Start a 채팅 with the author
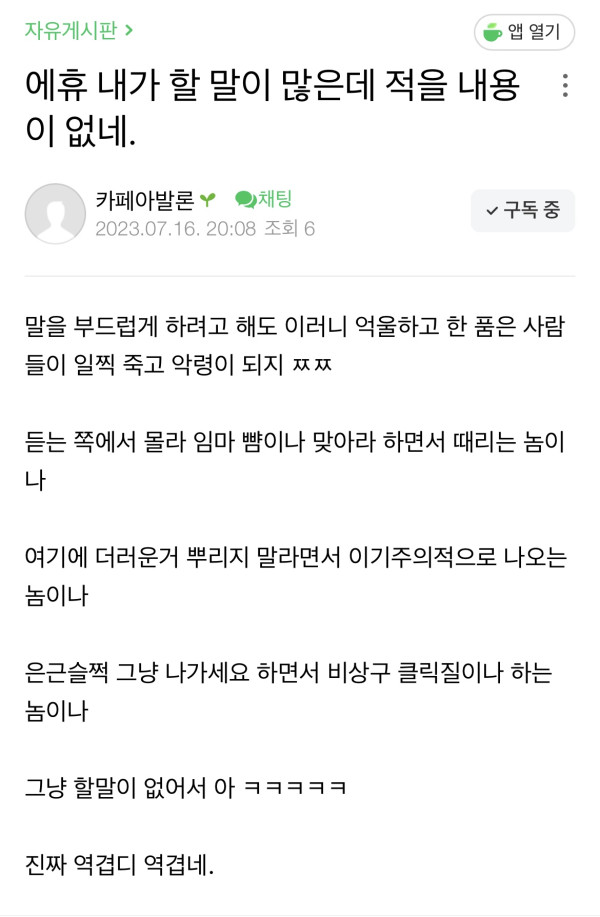 tap(264, 199)
